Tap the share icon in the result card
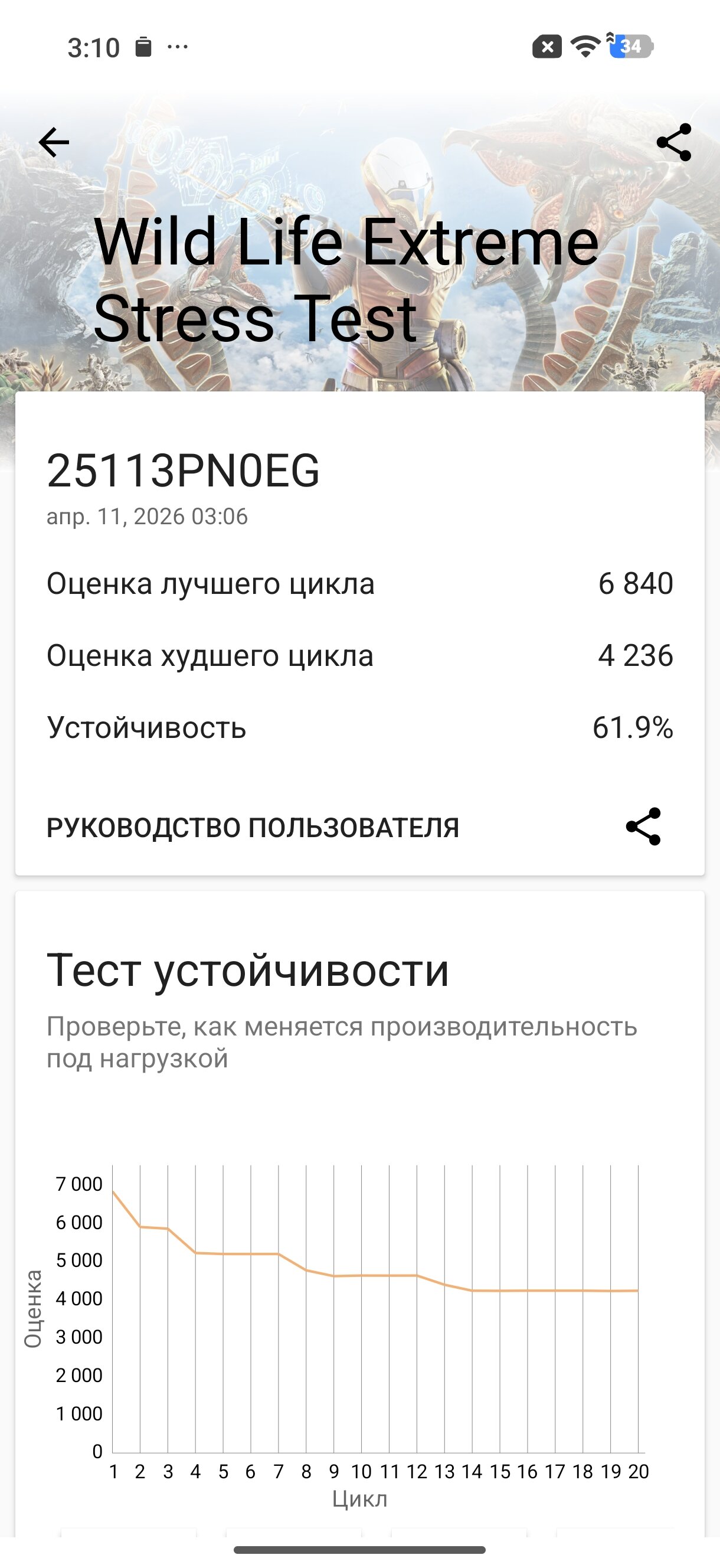Screen dimensions: 720x1568 coord(643,827)
